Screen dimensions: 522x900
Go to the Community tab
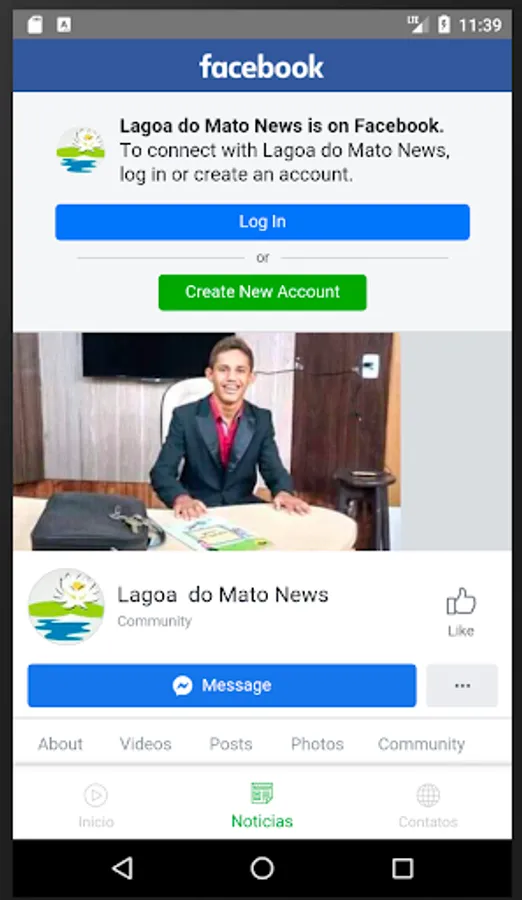[422, 744]
